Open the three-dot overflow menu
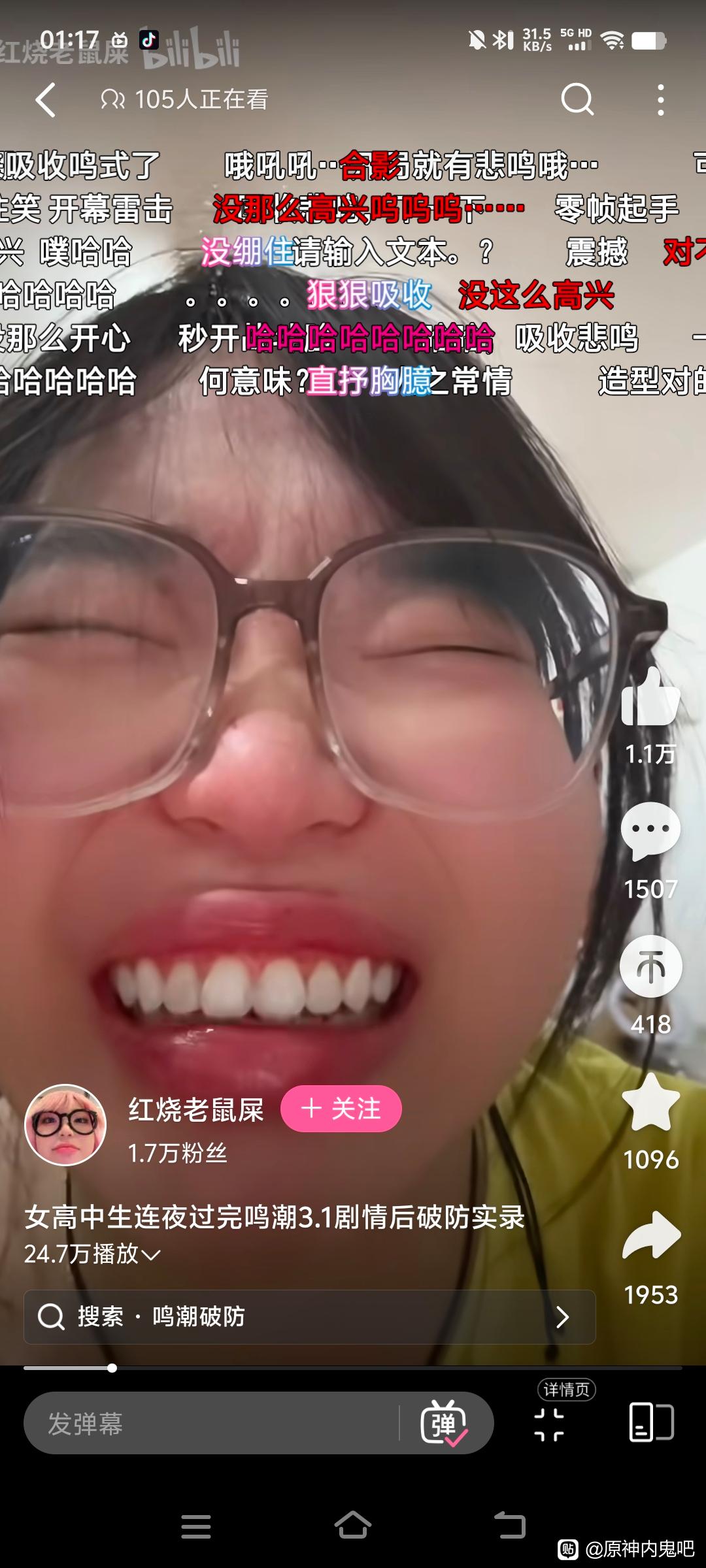Viewport: 706px width, 1568px height. click(x=661, y=100)
